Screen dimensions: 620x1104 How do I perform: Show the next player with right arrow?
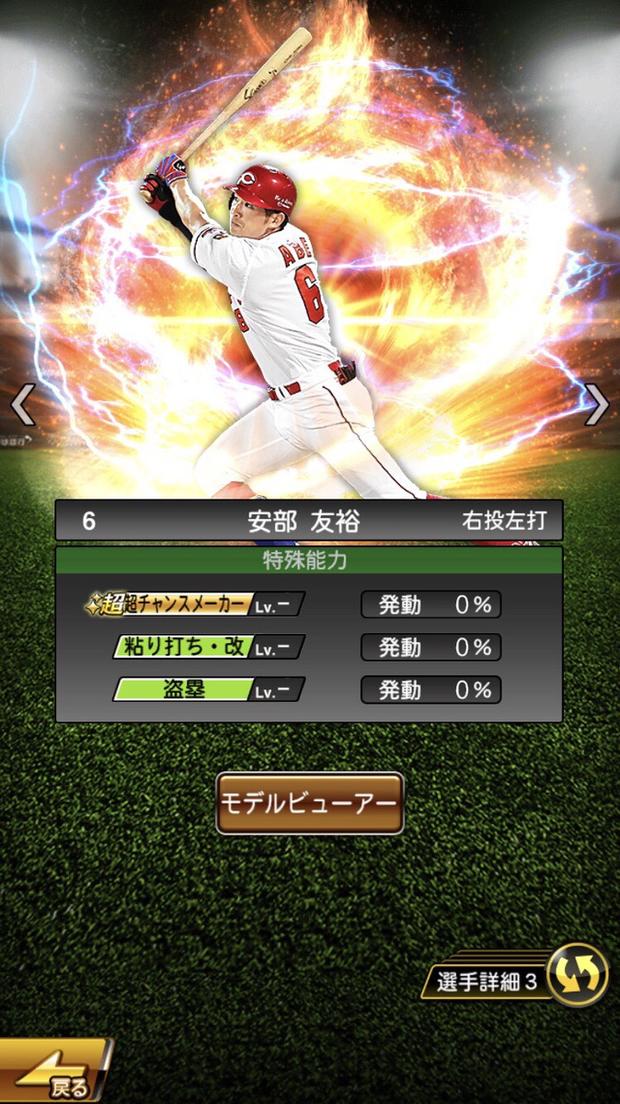click(x=597, y=404)
